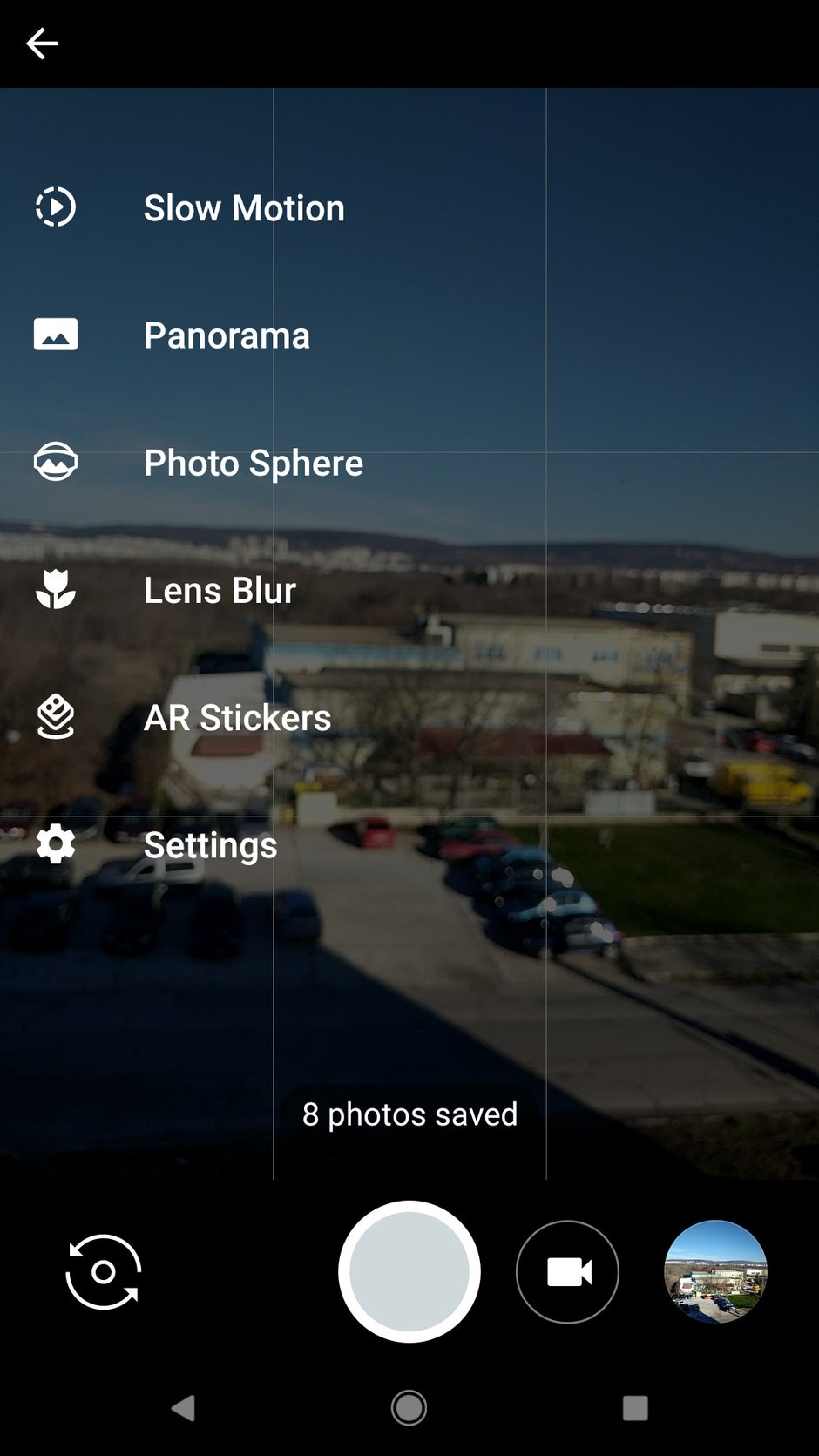
Task: Open Photo Sphere via its sphere icon
Action: (x=54, y=463)
